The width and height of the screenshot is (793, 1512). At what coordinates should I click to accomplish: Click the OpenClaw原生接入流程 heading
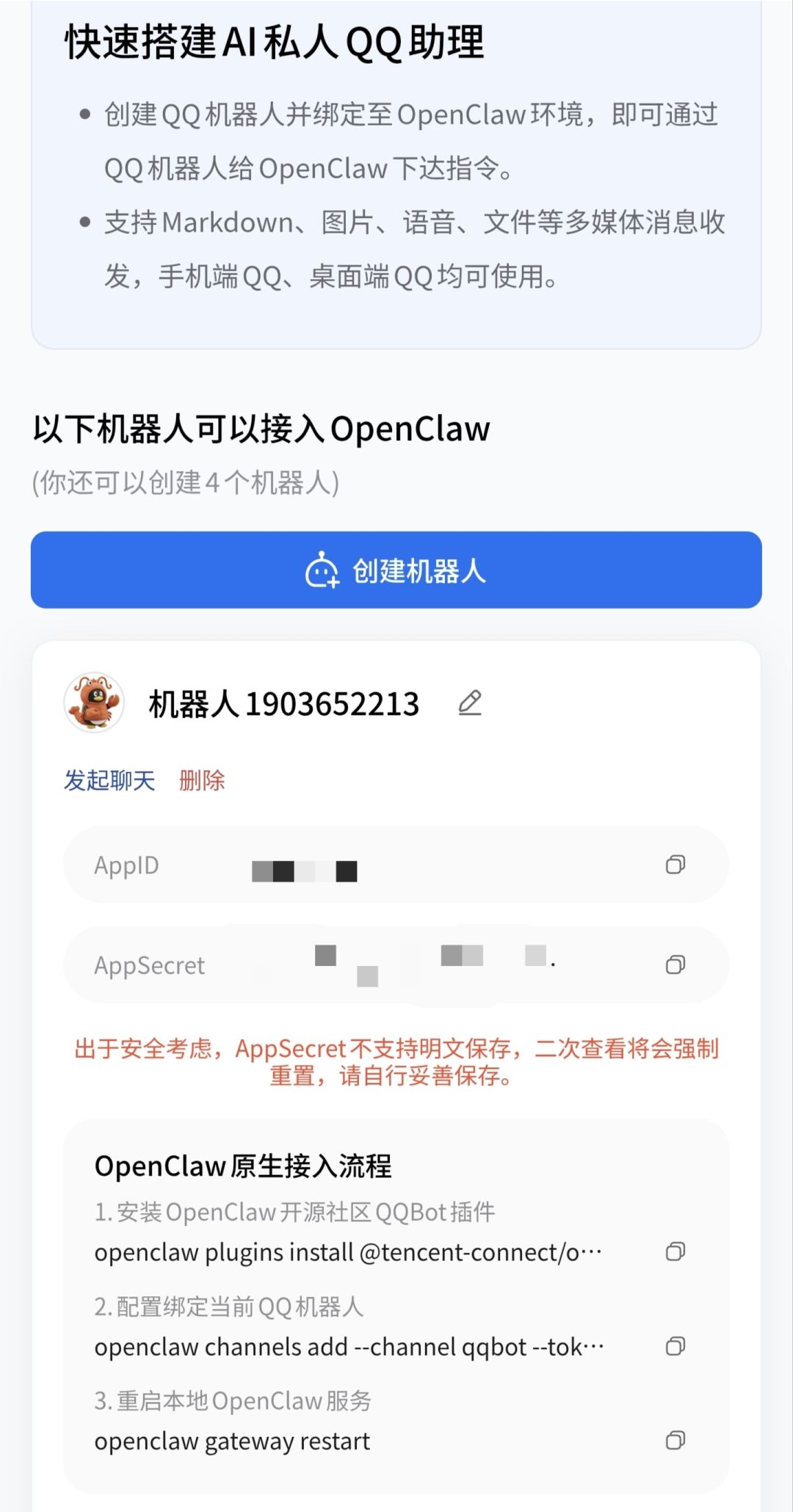[245, 1166]
